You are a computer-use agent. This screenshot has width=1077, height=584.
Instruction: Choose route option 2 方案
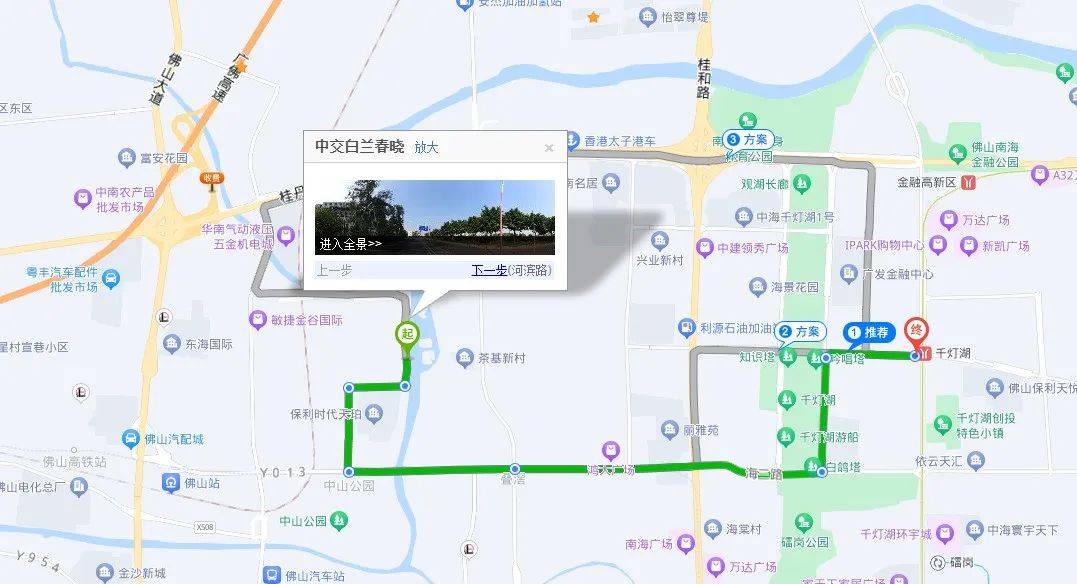click(x=799, y=331)
